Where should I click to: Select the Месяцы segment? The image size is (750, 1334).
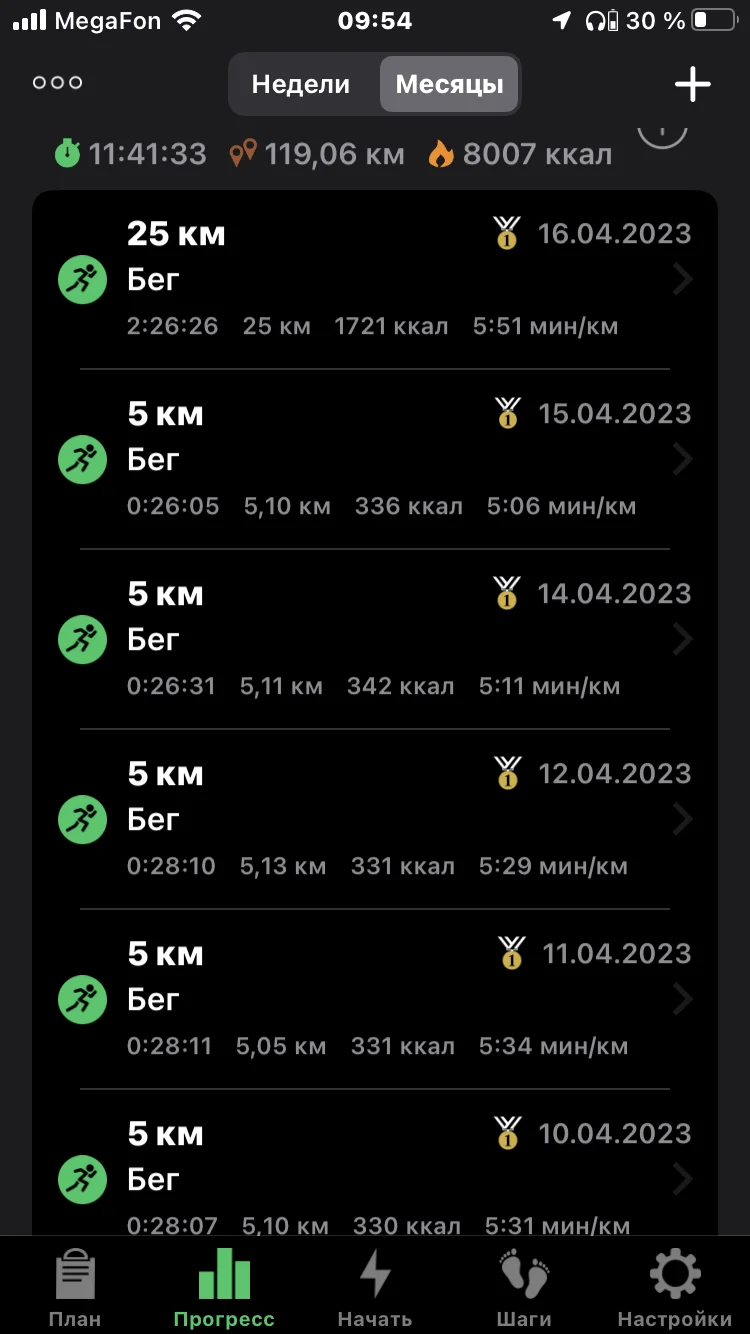pyautogui.click(x=449, y=84)
